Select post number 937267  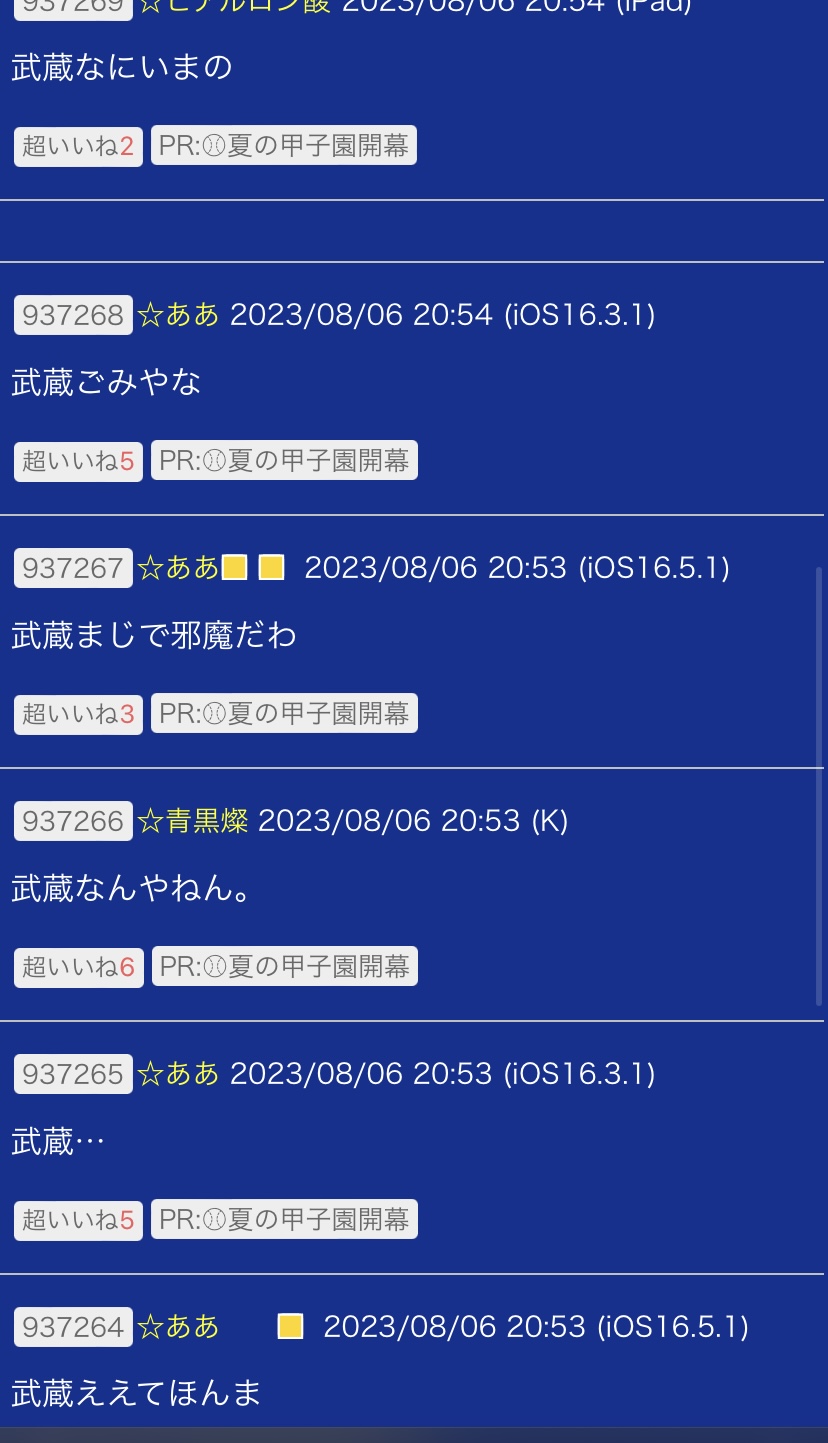[x=73, y=568]
